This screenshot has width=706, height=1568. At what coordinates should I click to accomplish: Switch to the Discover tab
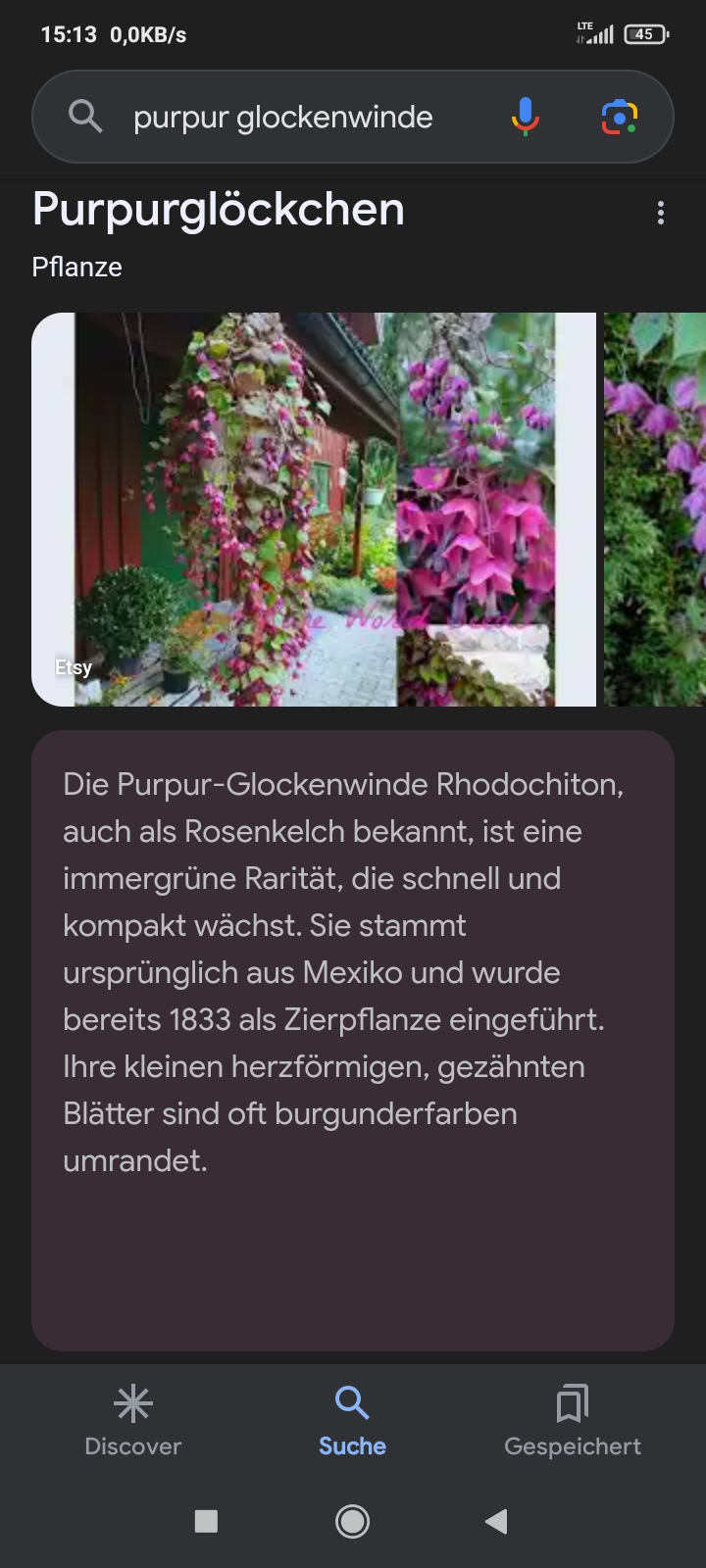(133, 1421)
